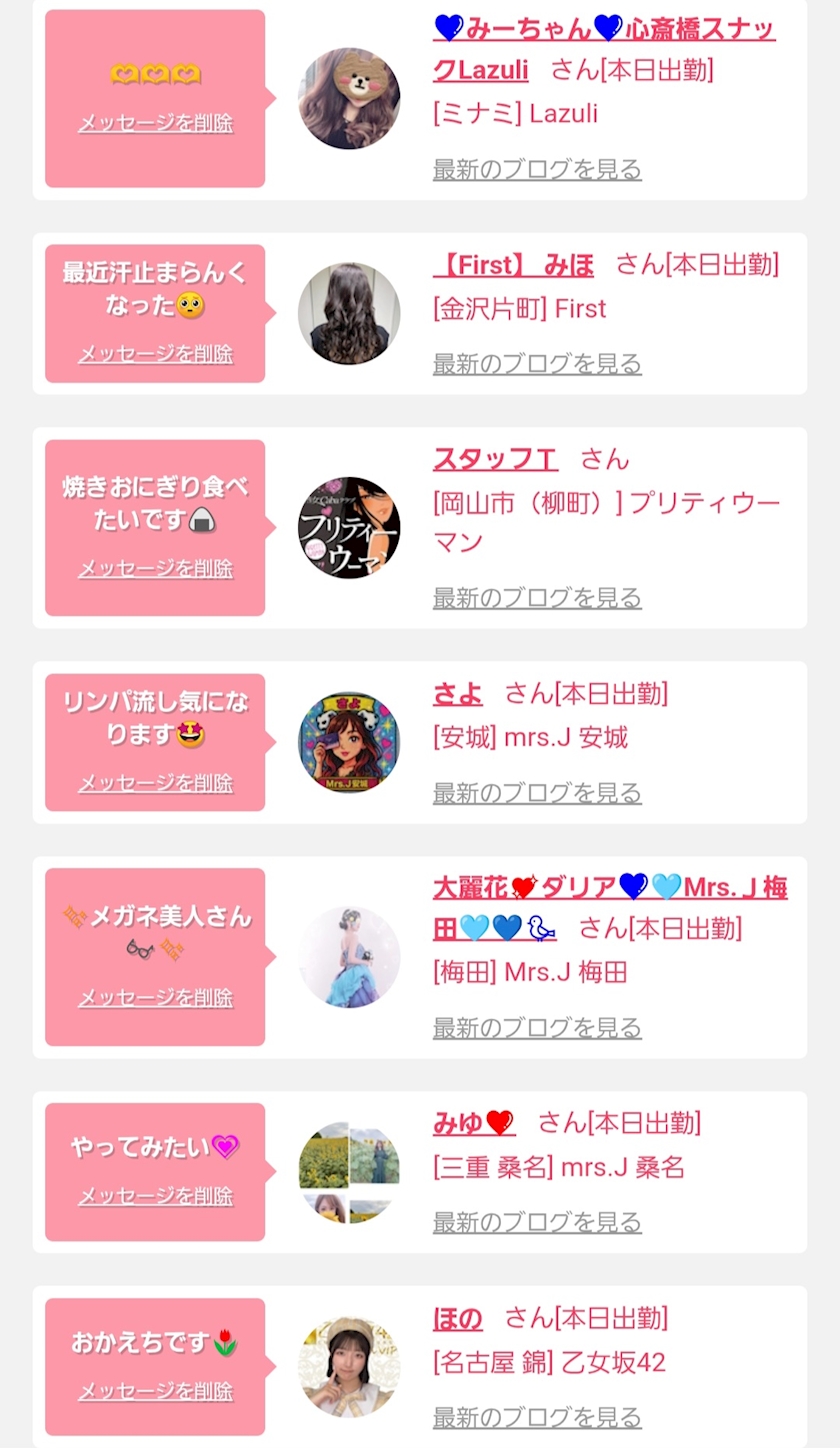
Task: Open みゆ's profile link
Action: pos(473,1123)
